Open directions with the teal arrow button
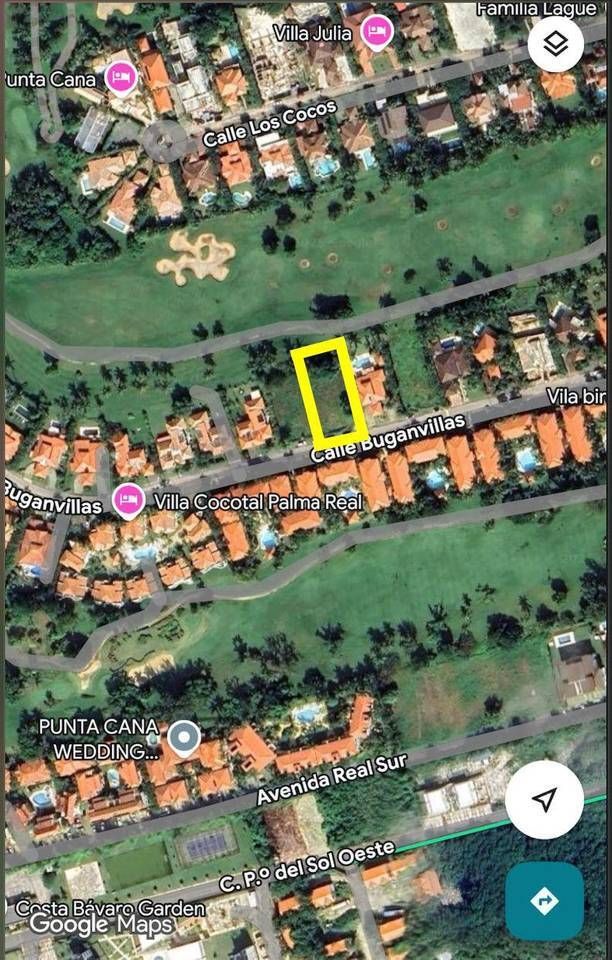 point(544,902)
